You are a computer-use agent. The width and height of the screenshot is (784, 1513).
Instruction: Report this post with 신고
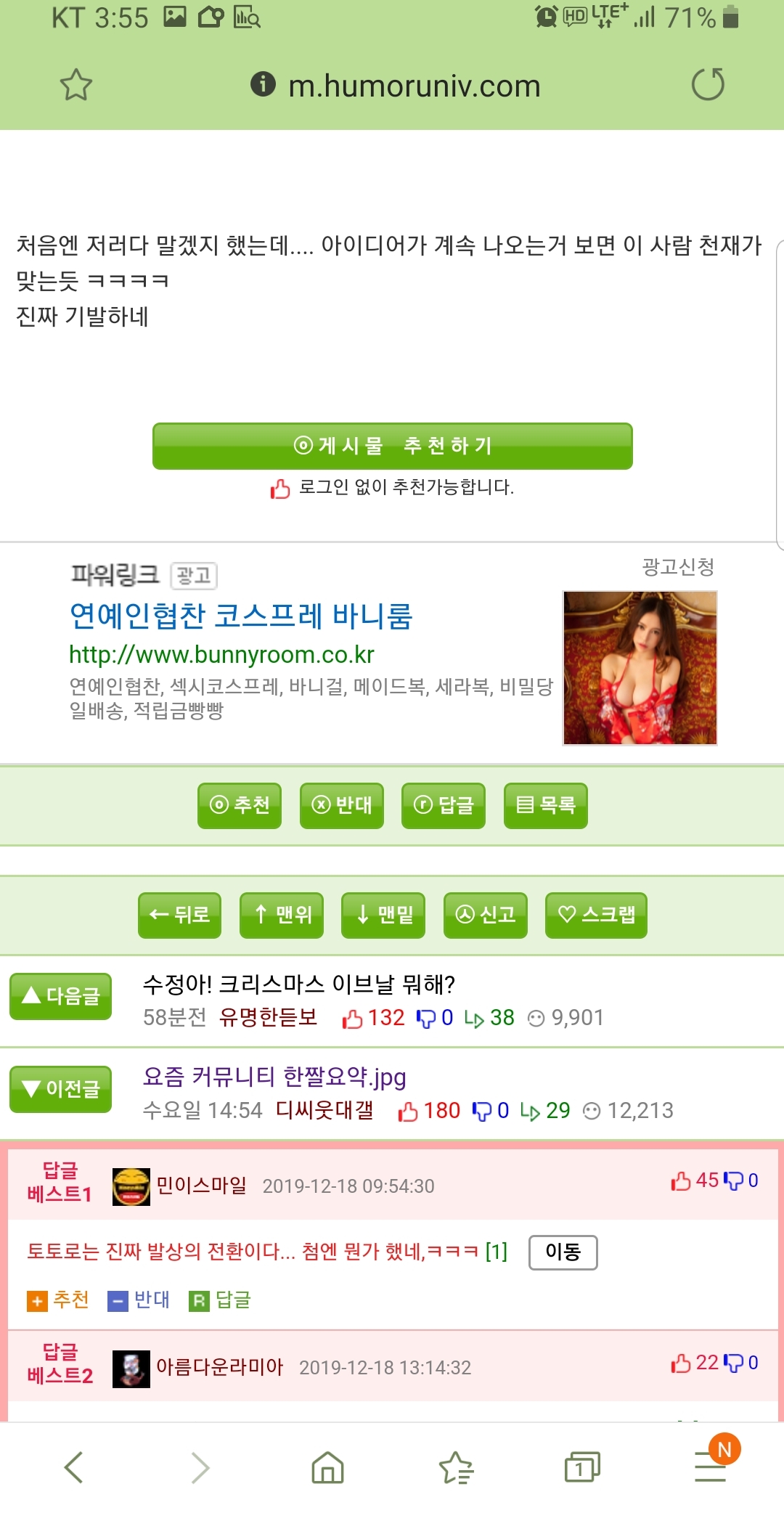click(486, 915)
